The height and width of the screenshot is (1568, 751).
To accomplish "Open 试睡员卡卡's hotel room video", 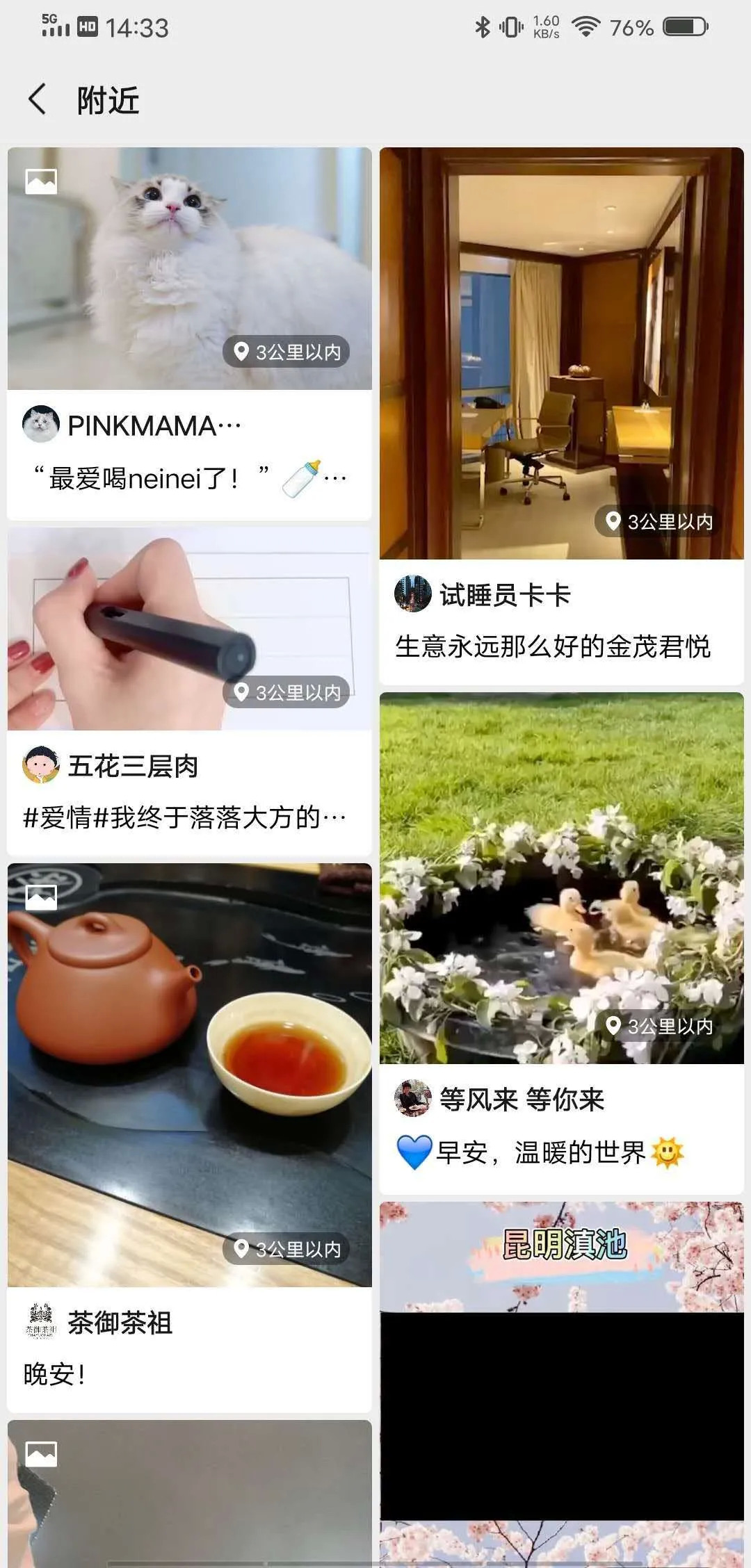I will tap(561, 353).
